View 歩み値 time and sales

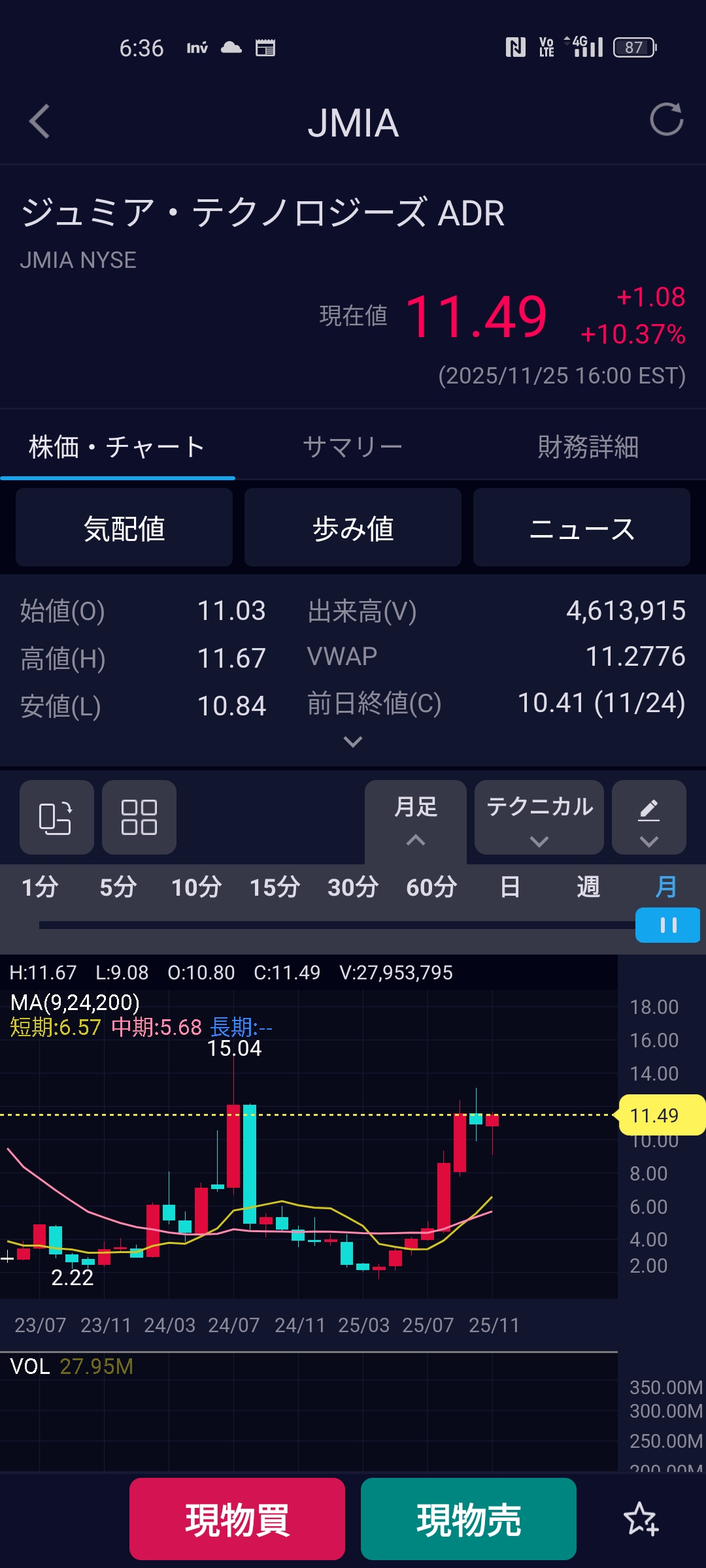(353, 528)
